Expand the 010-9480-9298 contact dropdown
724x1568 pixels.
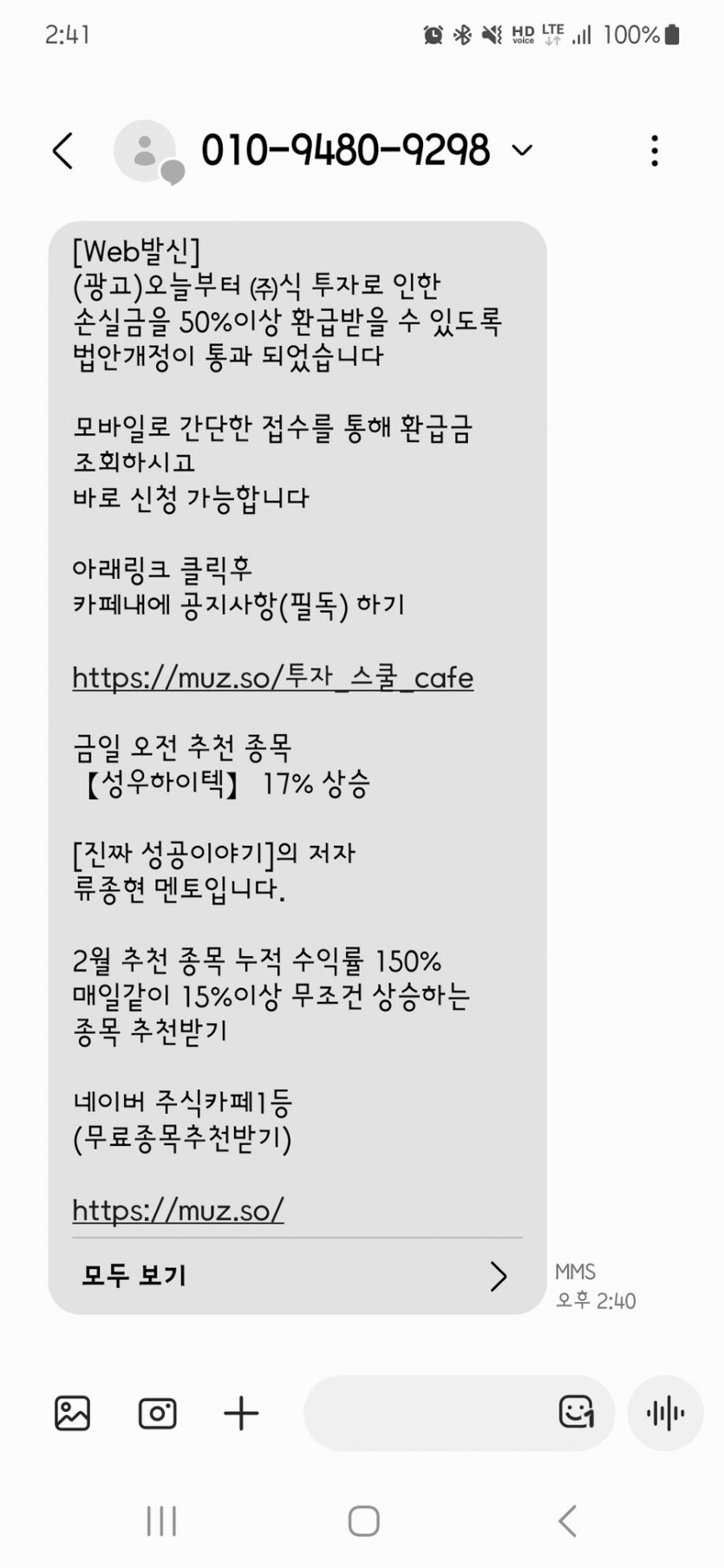[522, 151]
